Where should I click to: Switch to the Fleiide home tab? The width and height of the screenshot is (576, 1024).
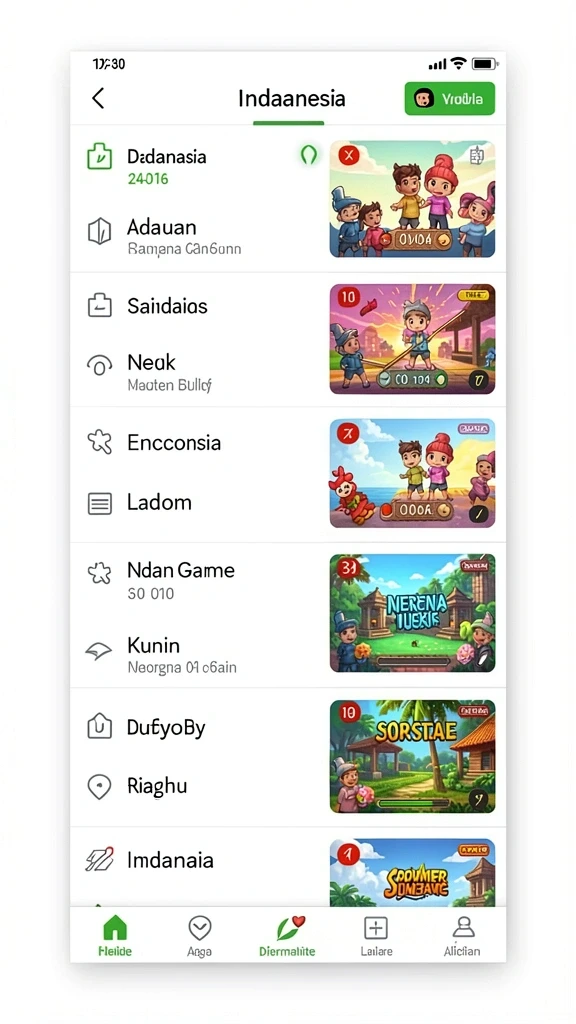[115, 935]
